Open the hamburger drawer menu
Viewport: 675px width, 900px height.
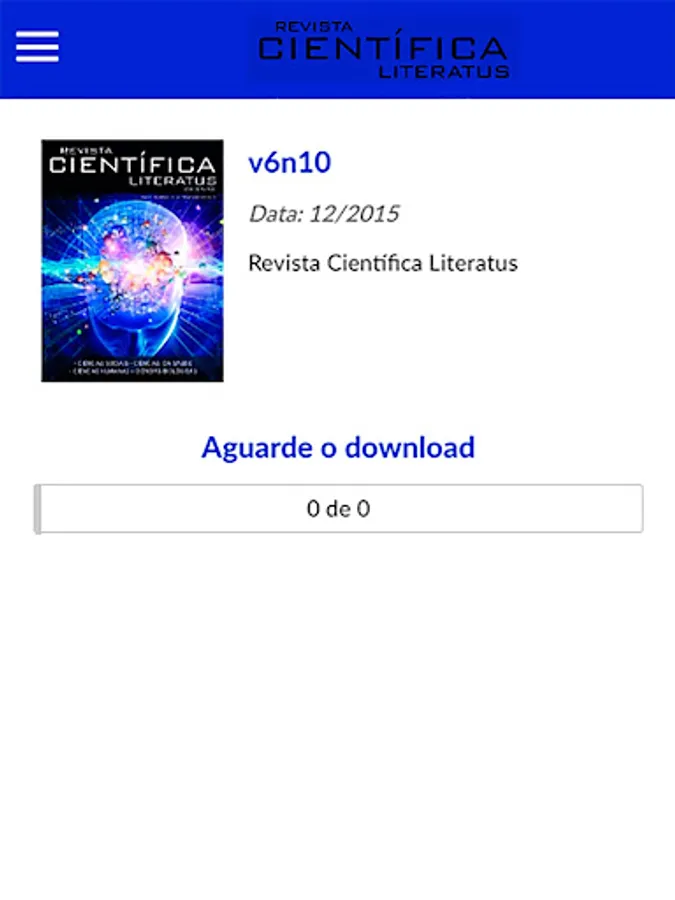click(37, 47)
